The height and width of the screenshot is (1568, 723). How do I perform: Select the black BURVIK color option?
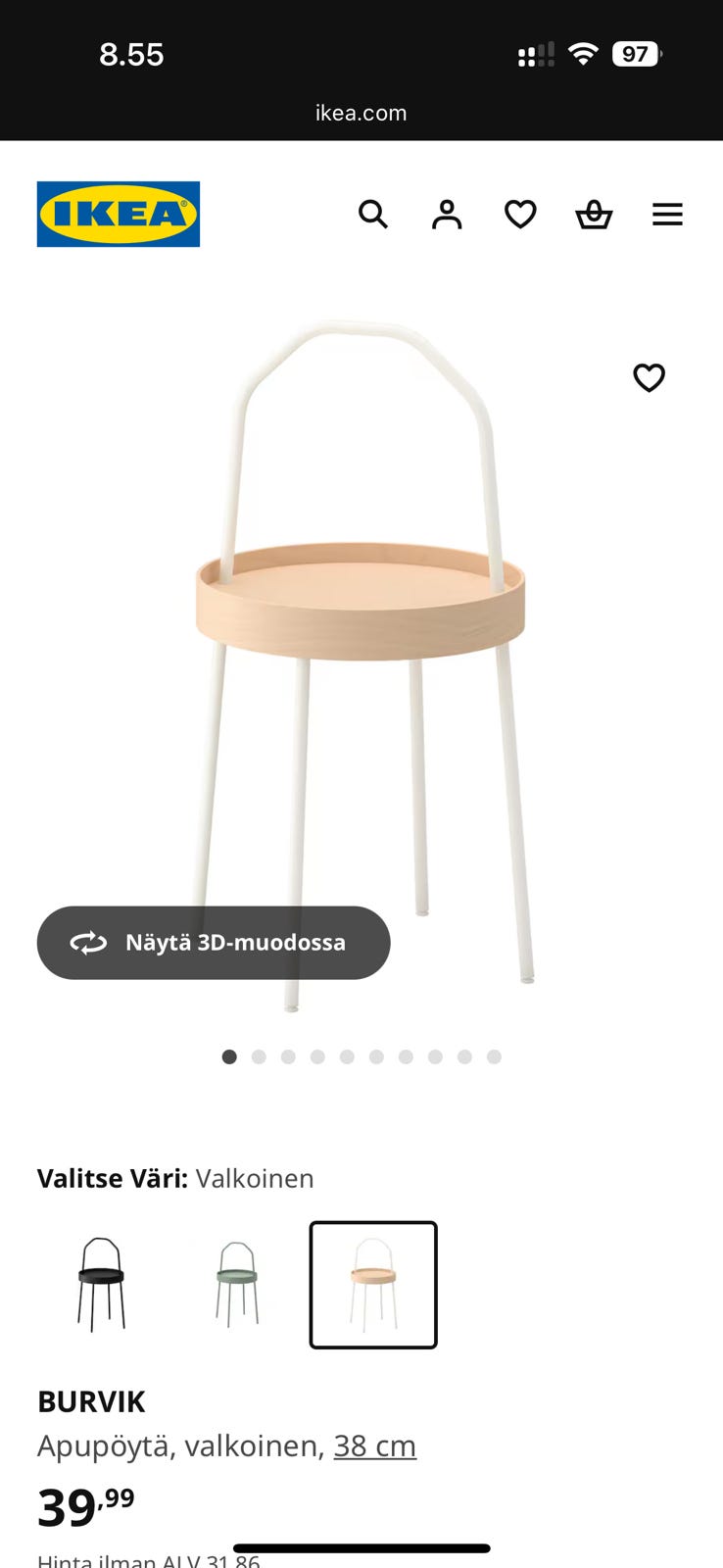click(102, 1284)
